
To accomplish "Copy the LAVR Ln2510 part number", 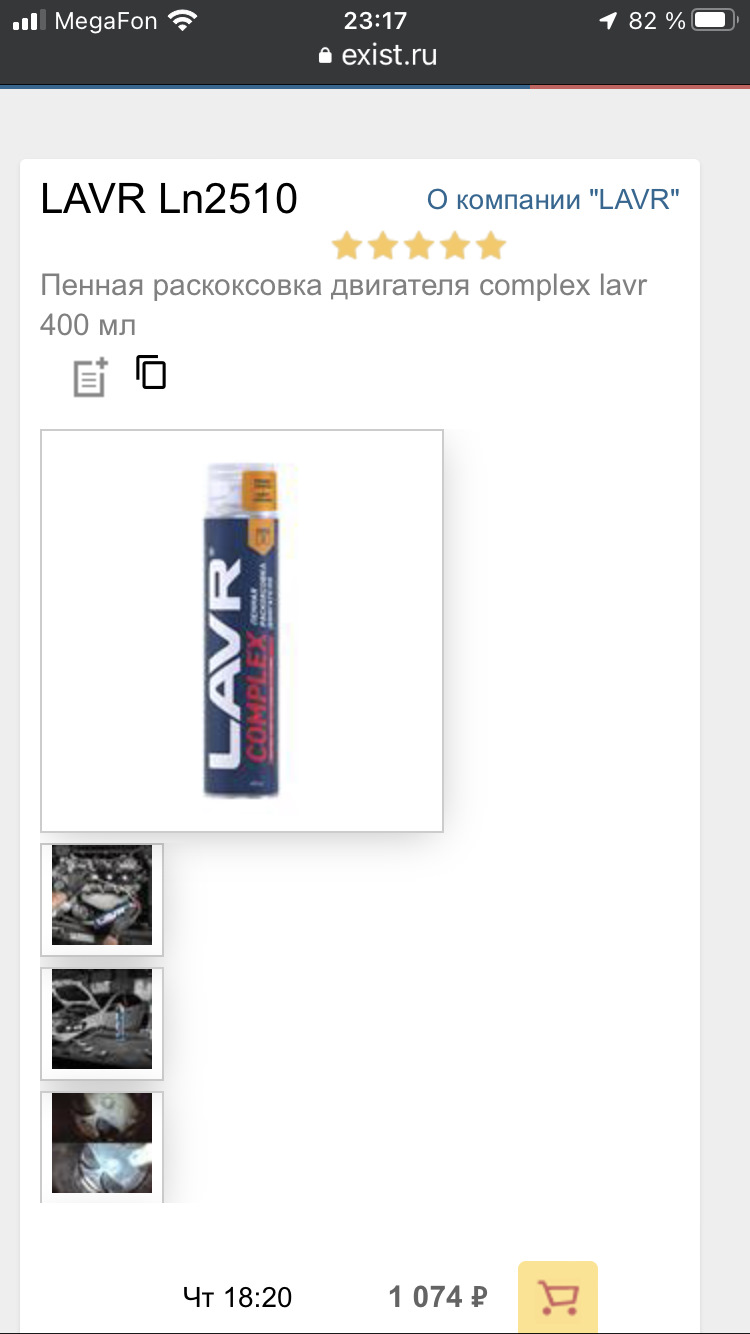I will 151,372.
